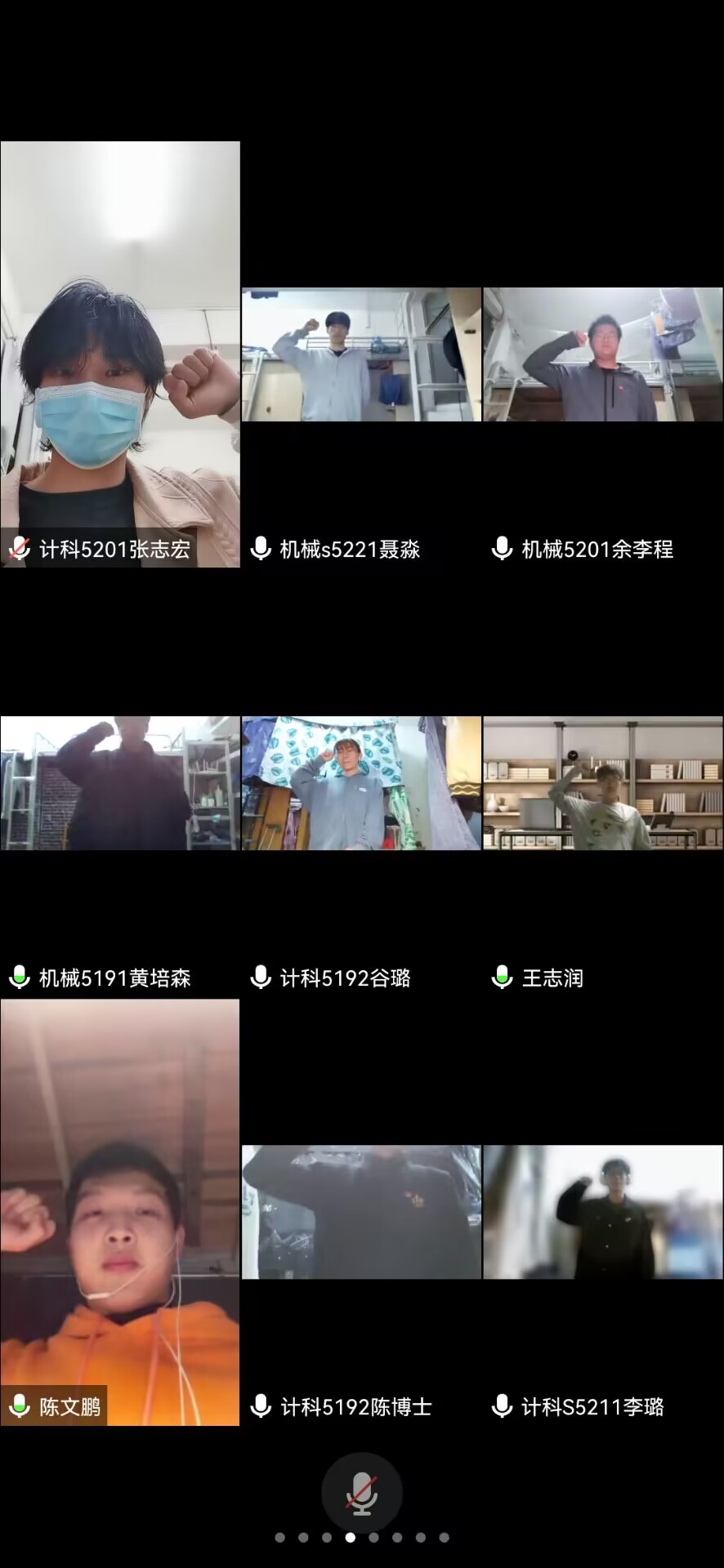Unmute the microphone button at the bottom
Viewport: 724px width, 1568px height.
coord(361,1493)
